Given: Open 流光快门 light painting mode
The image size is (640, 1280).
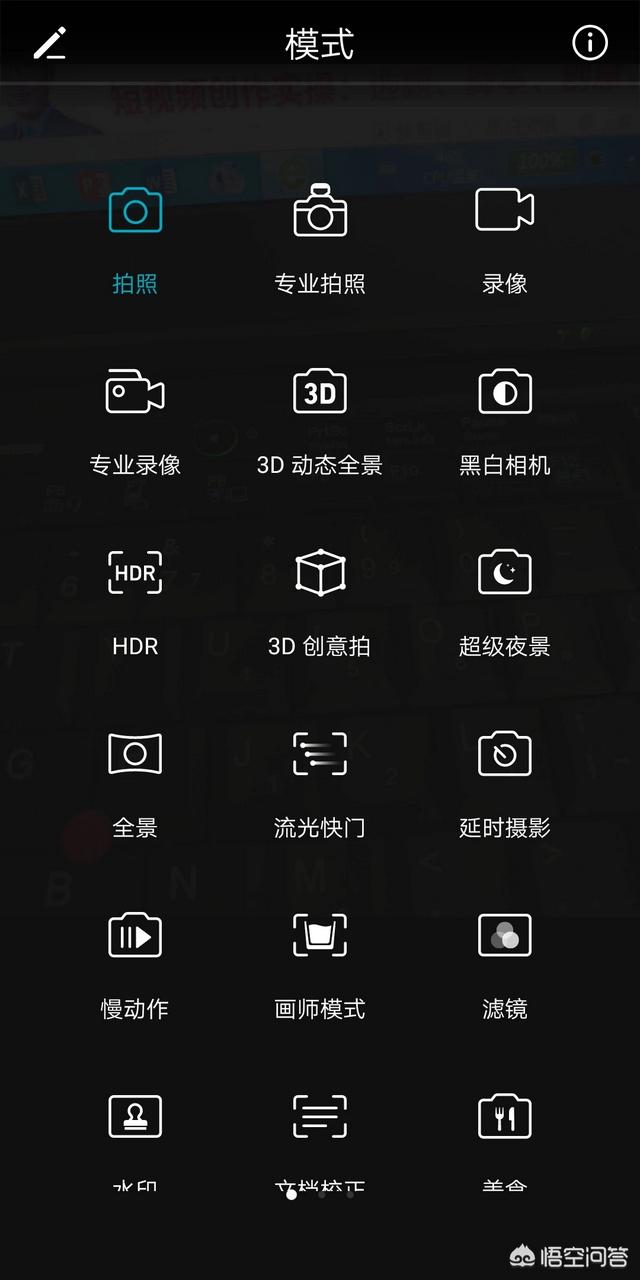Looking at the screenshot, I should pos(320,754).
